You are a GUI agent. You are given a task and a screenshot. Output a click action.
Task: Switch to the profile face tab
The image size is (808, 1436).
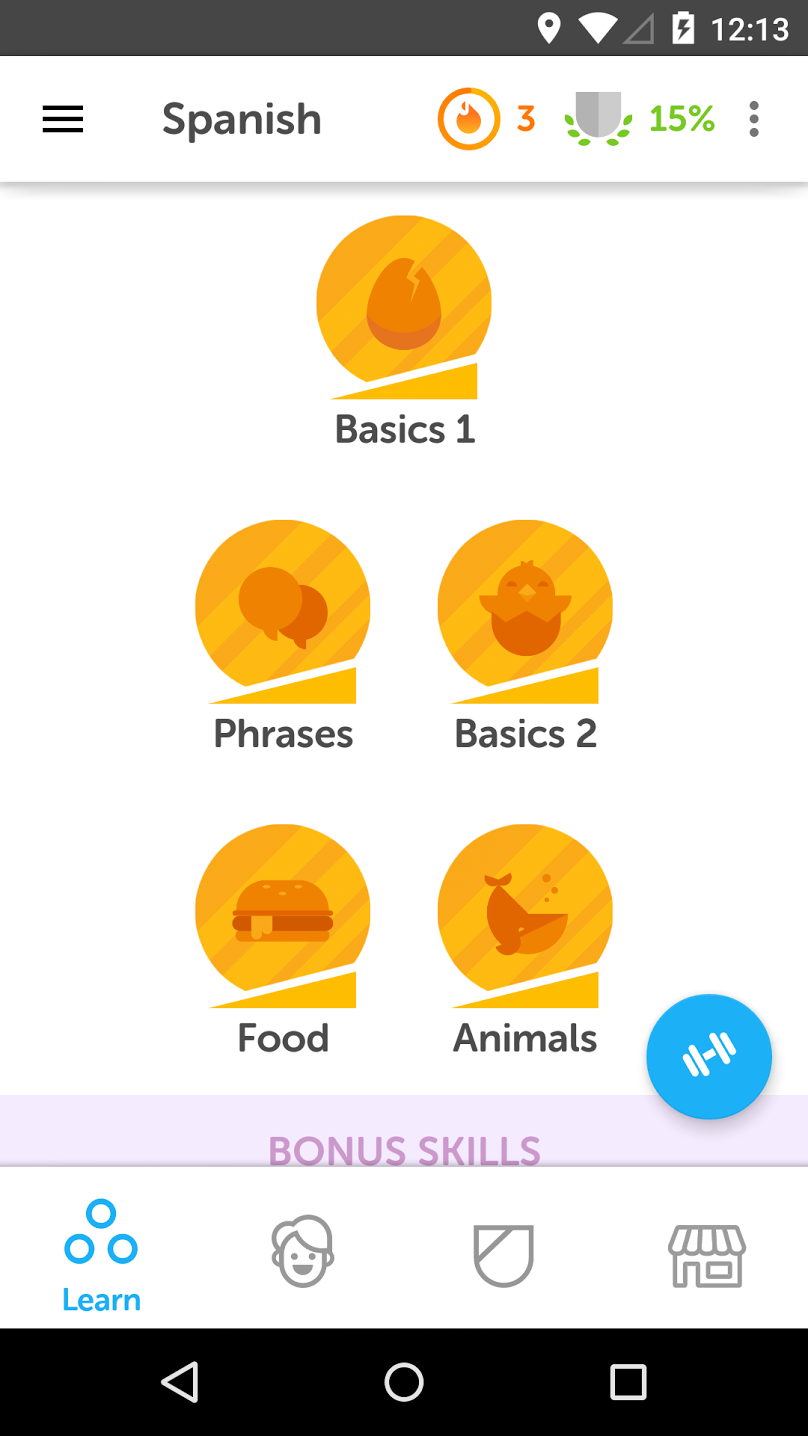pyautogui.click(x=302, y=1252)
